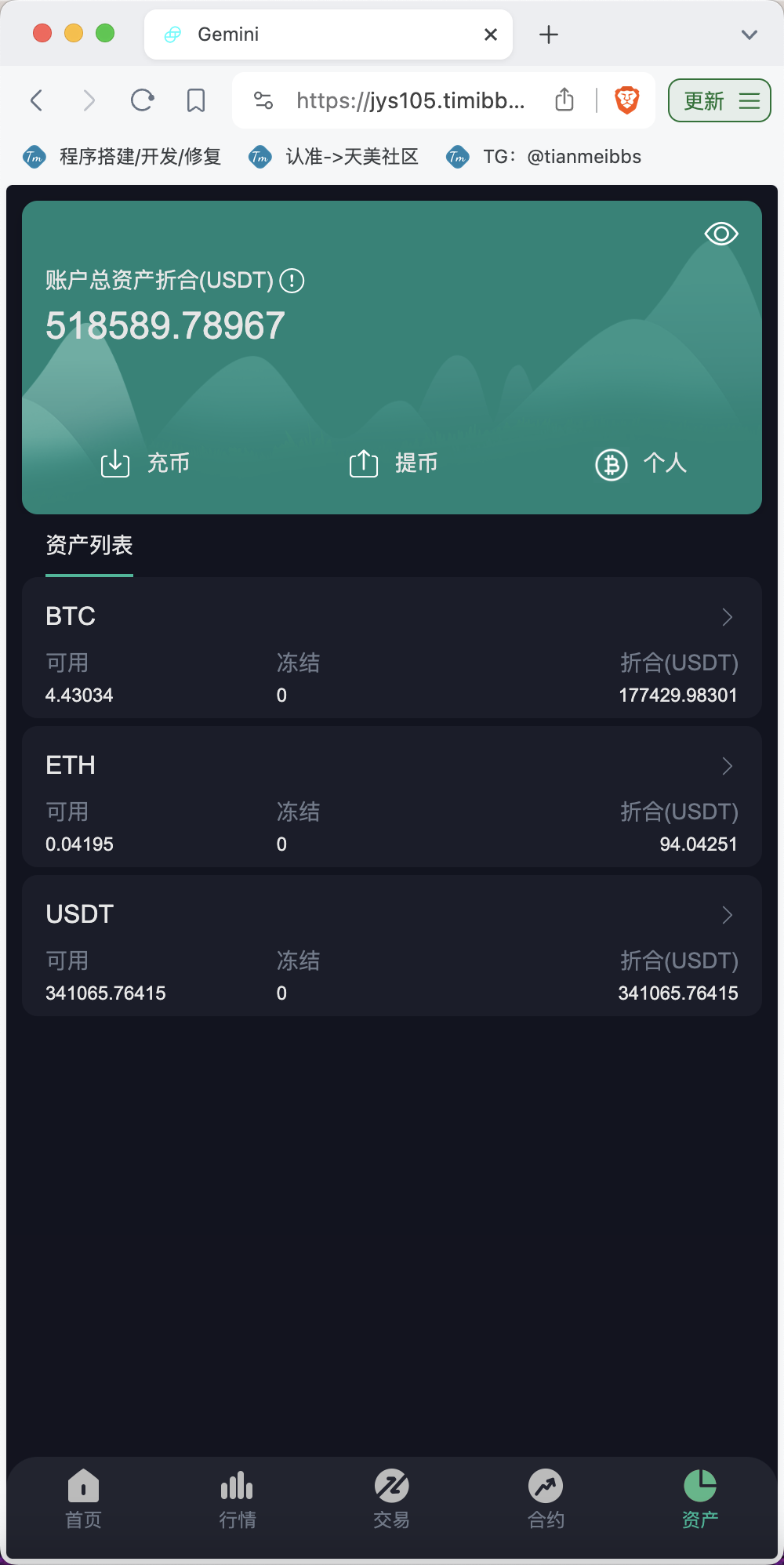The image size is (784, 1565).
Task: Open the 个人 section
Action: click(x=641, y=463)
